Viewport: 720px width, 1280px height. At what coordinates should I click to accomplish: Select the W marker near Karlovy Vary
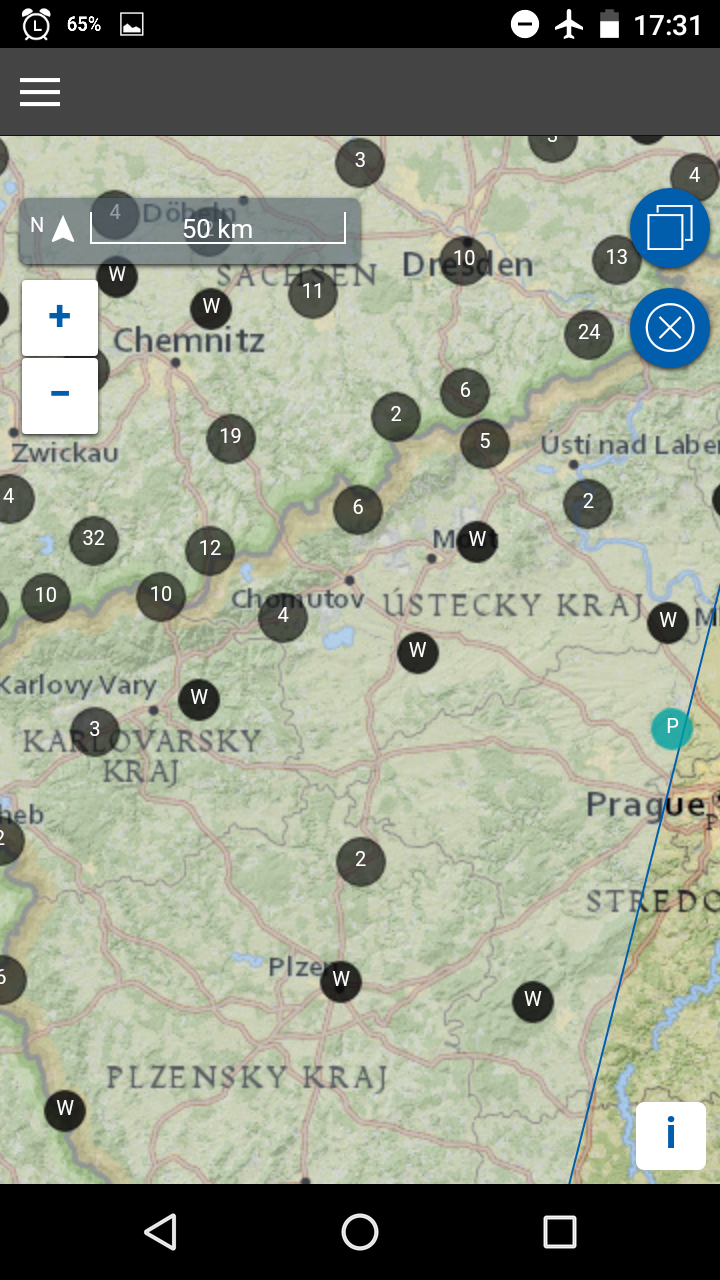[199, 698]
